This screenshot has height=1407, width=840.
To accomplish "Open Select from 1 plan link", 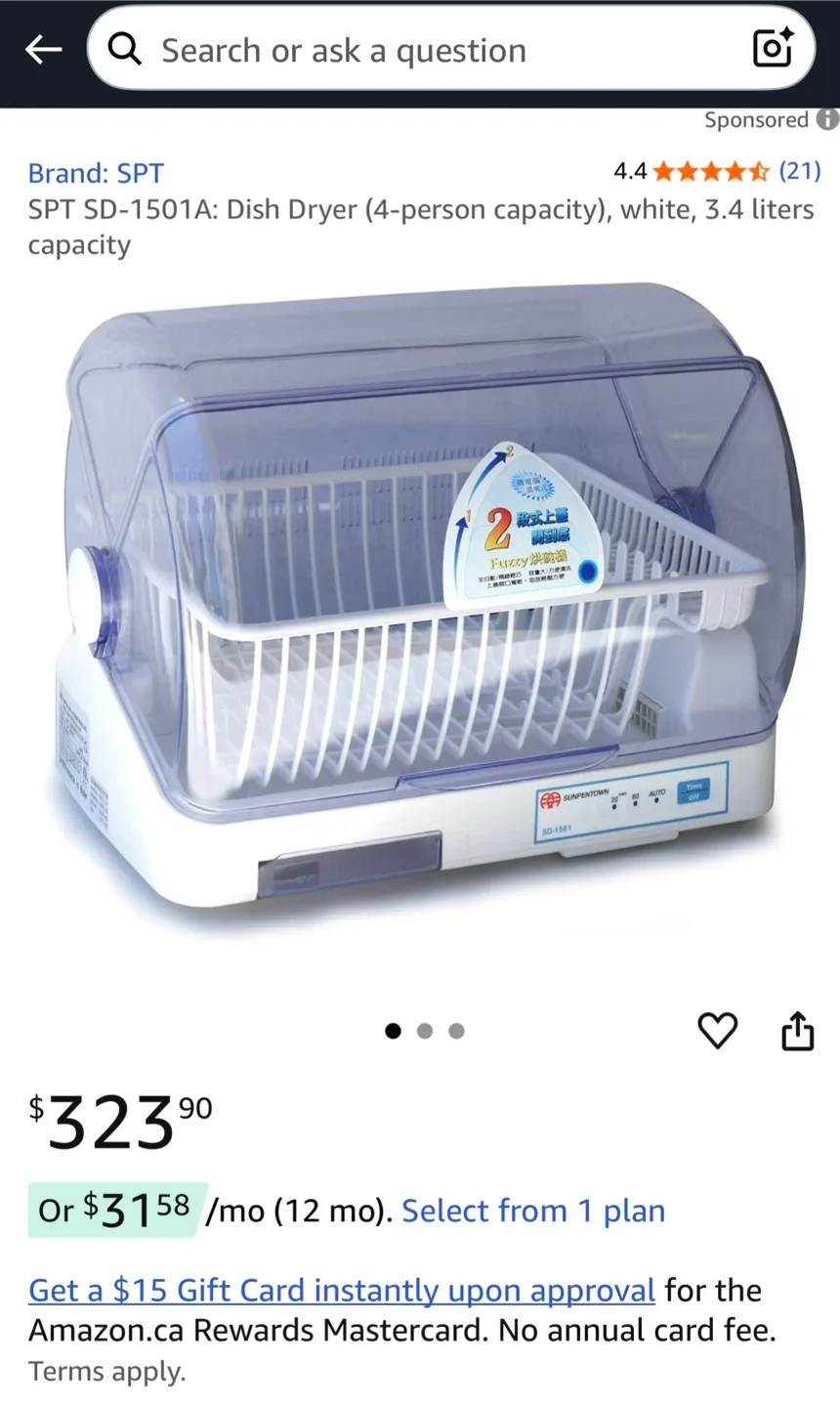I will point(533,1211).
